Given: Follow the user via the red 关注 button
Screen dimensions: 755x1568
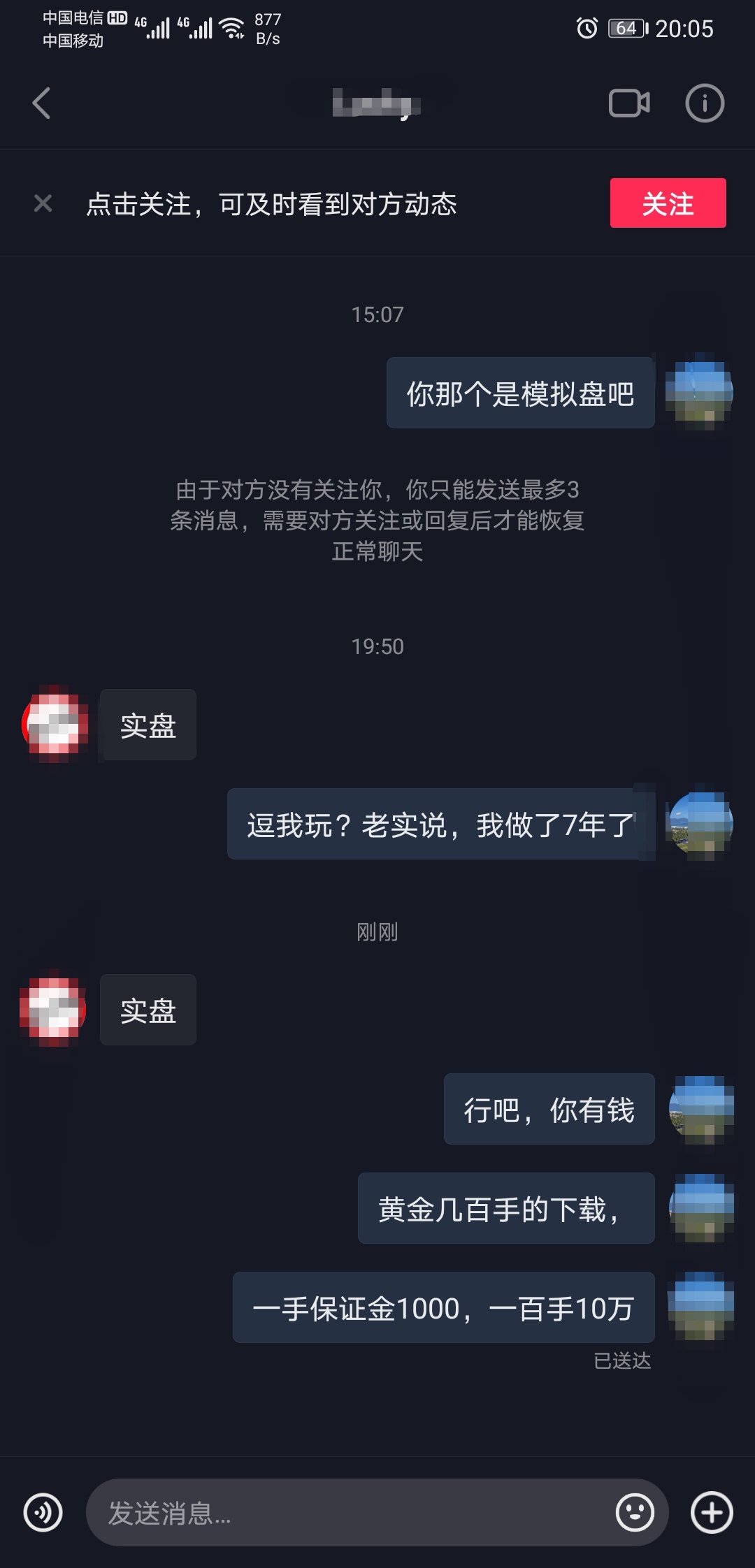Looking at the screenshot, I should coord(668,203).
